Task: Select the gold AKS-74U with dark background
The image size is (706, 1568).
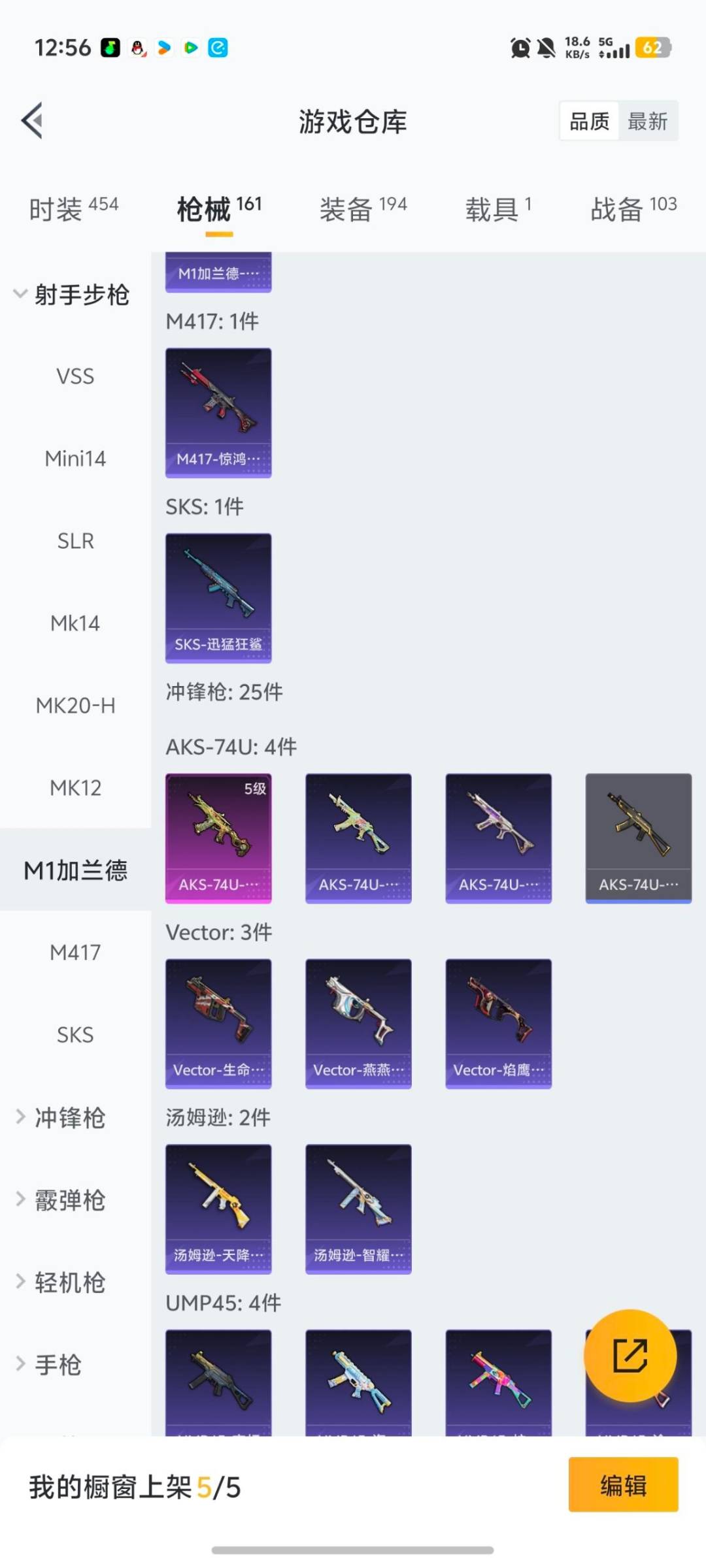Action: tap(638, 838)
